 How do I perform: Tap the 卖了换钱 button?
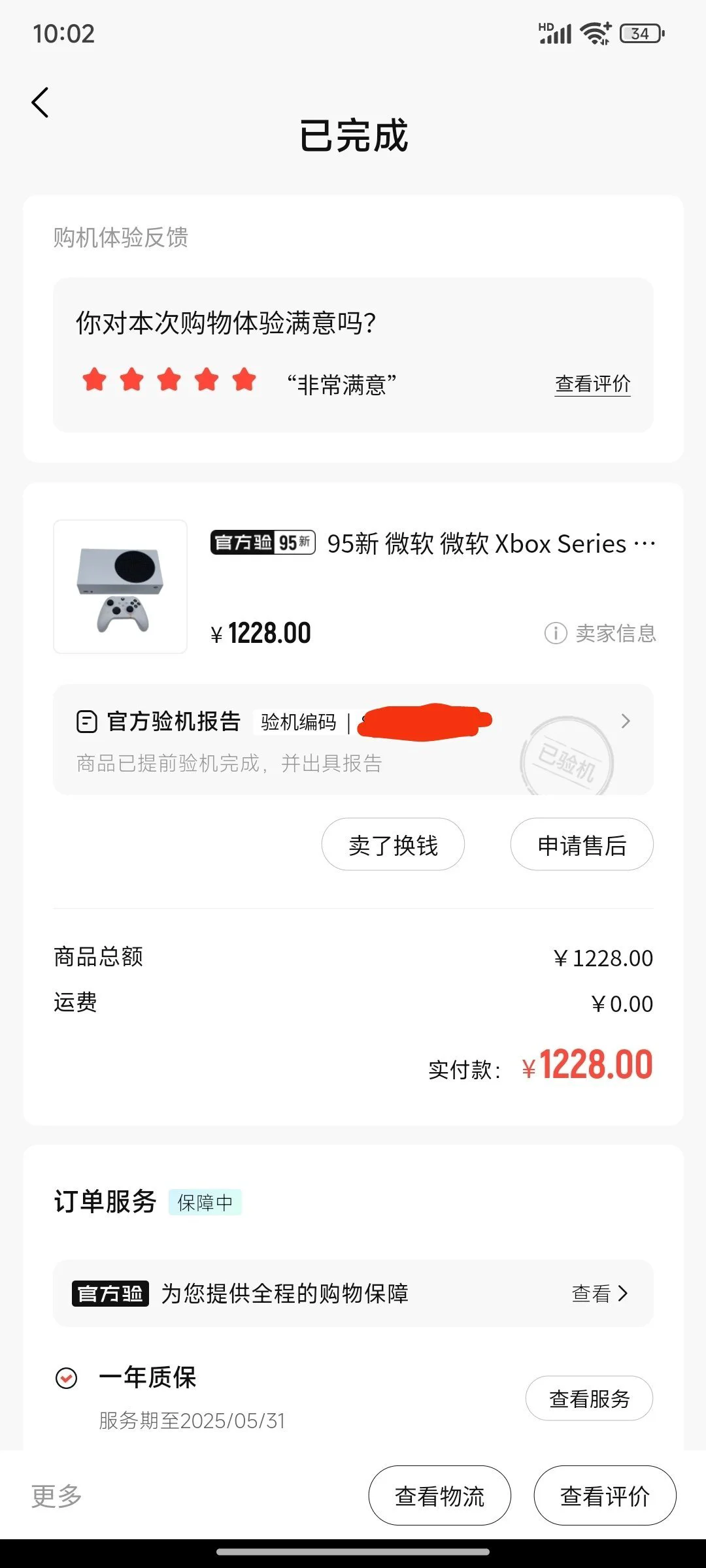tap(393, 845)
